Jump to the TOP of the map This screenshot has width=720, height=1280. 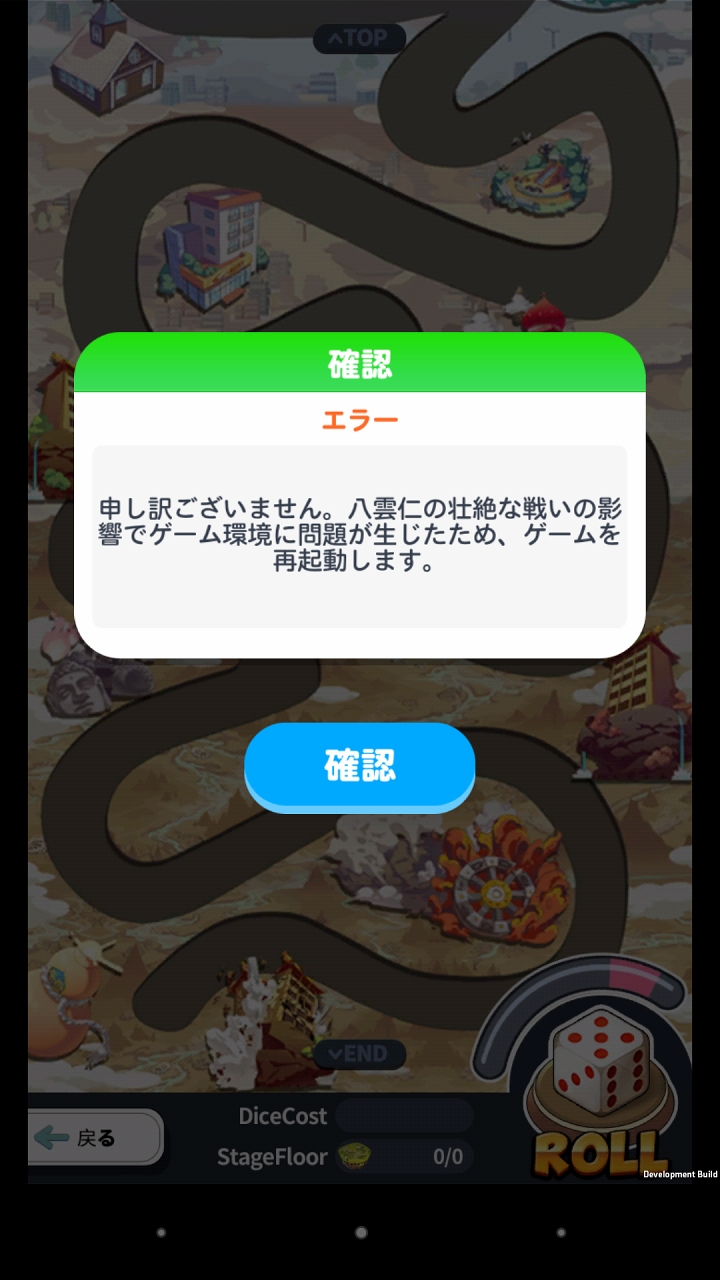[x=359, y=39]
